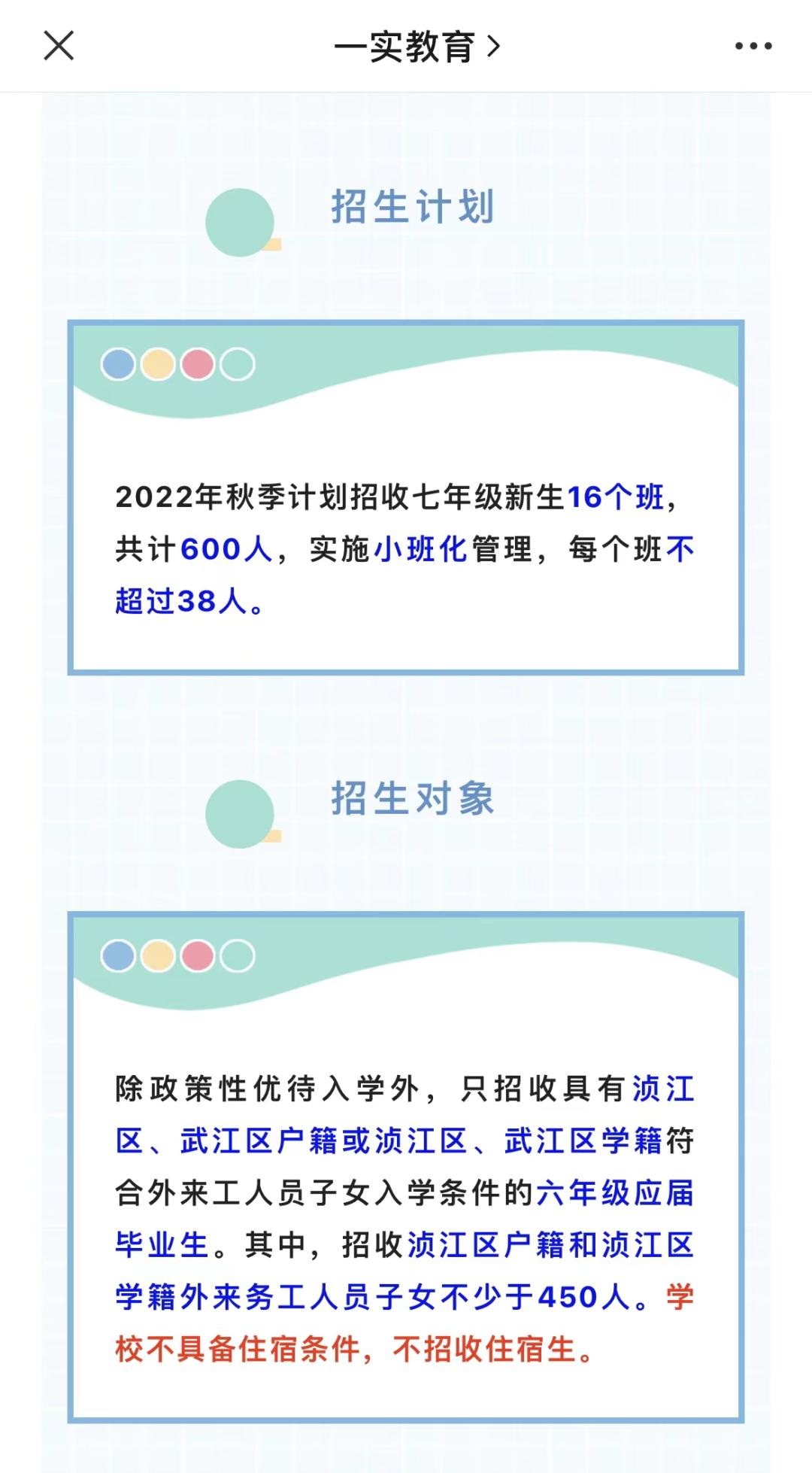Click the yellow dot on the first card
This screenshot has height=1473, width=812.
[158, 365]
